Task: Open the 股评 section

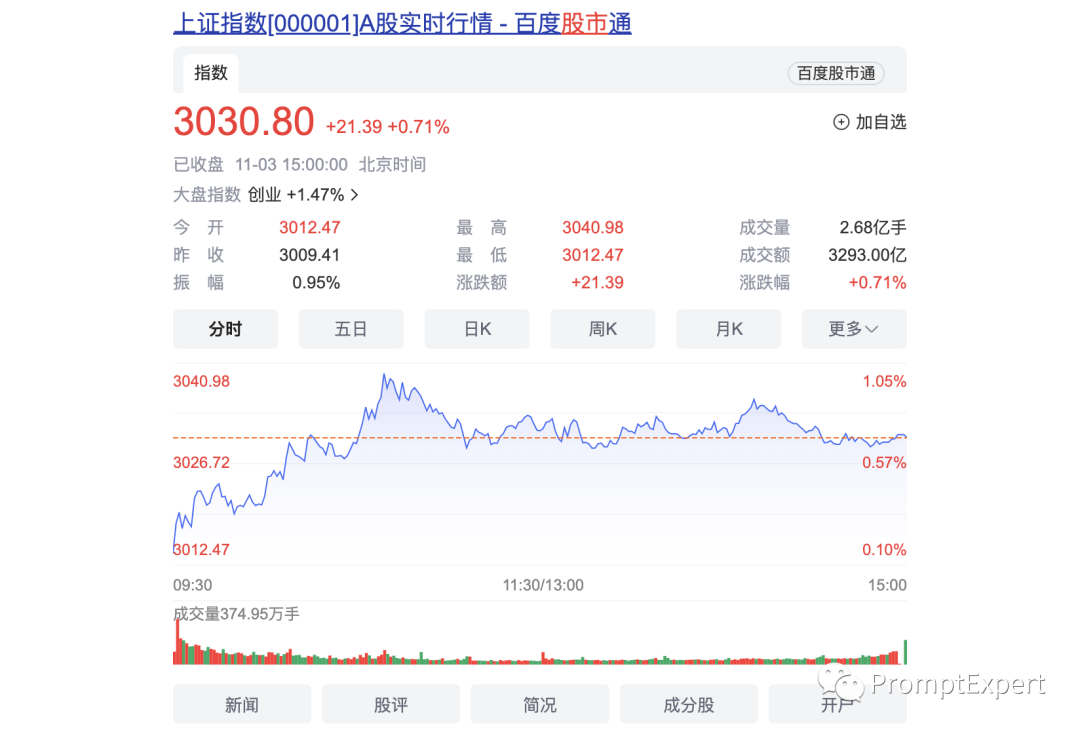Action: click(x=391, y=705)
